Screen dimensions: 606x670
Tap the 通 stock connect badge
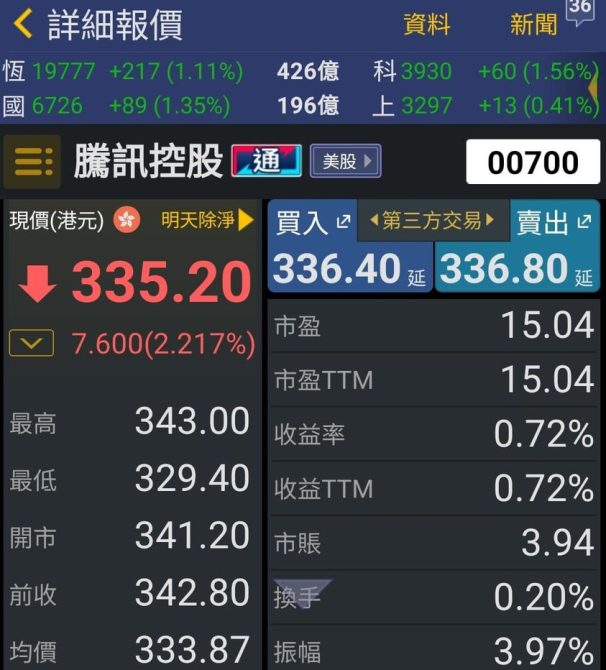click(x=266, y=161)
